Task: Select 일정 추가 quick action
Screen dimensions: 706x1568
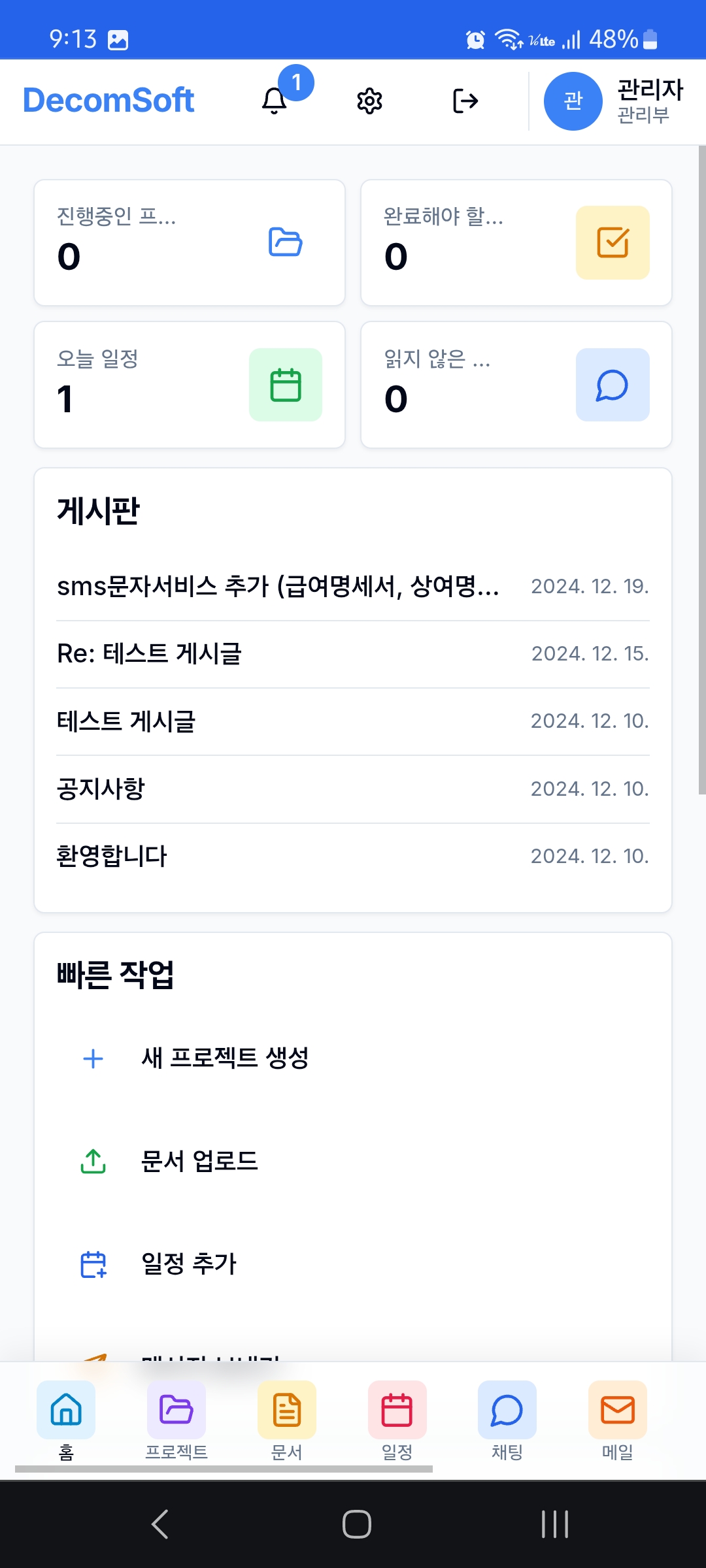Action: pyautogui.click(x=353, y=1264)
